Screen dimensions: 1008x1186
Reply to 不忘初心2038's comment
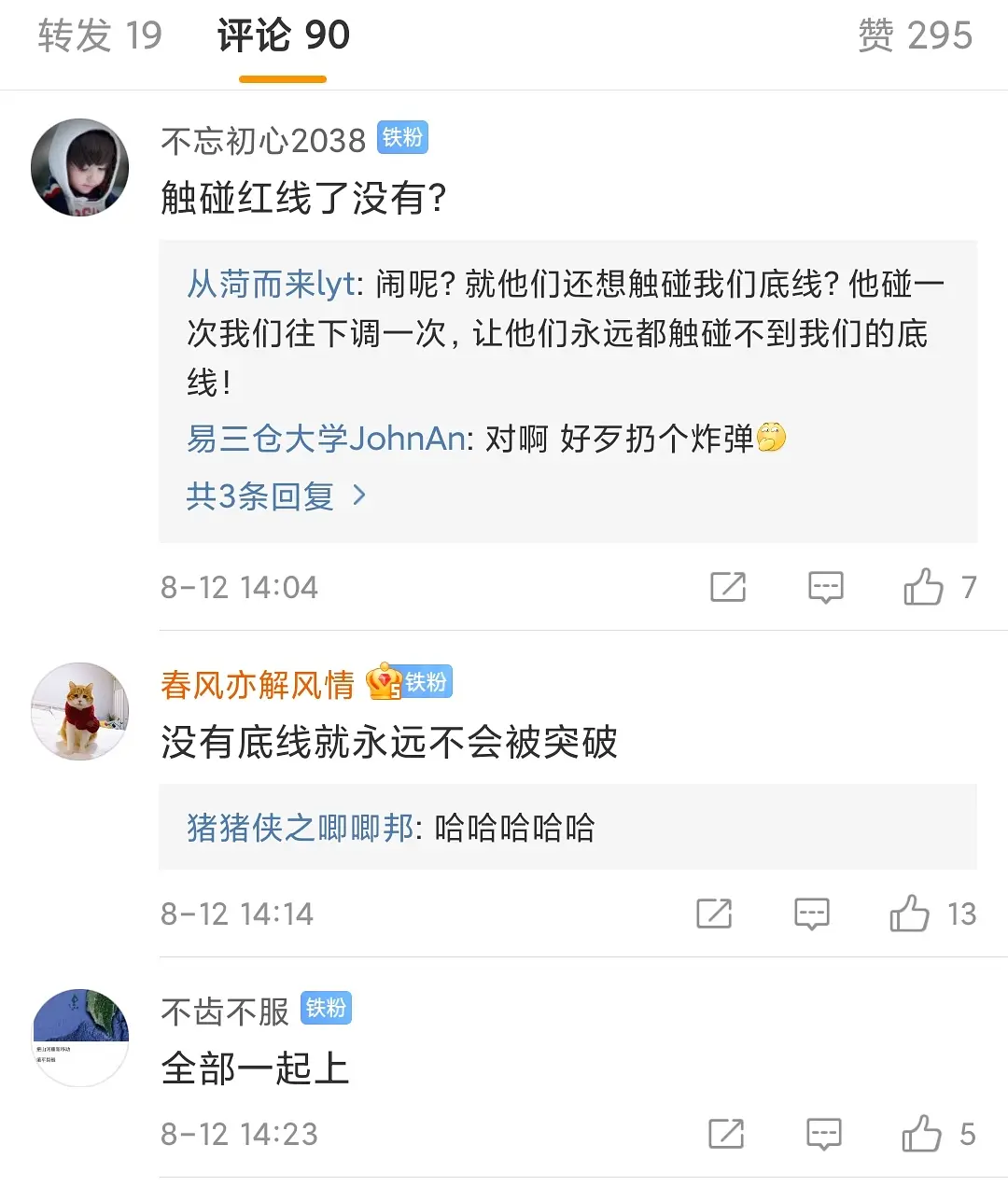click(825, 587)
